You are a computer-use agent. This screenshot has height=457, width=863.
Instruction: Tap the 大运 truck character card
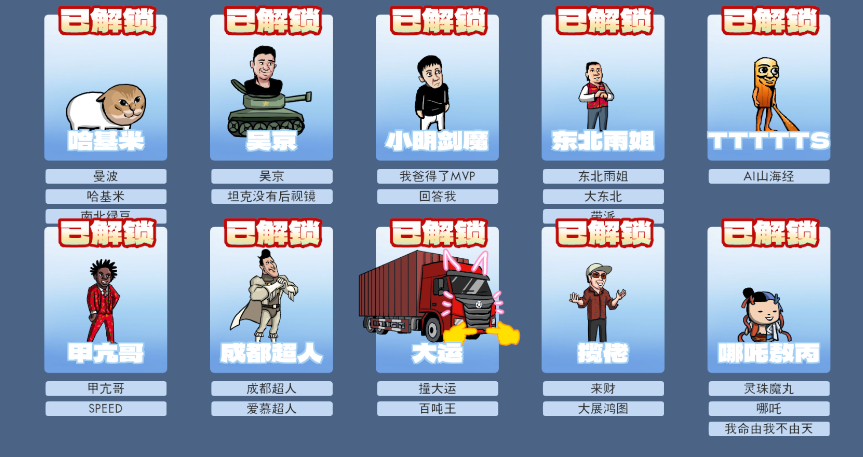(437, 305)
